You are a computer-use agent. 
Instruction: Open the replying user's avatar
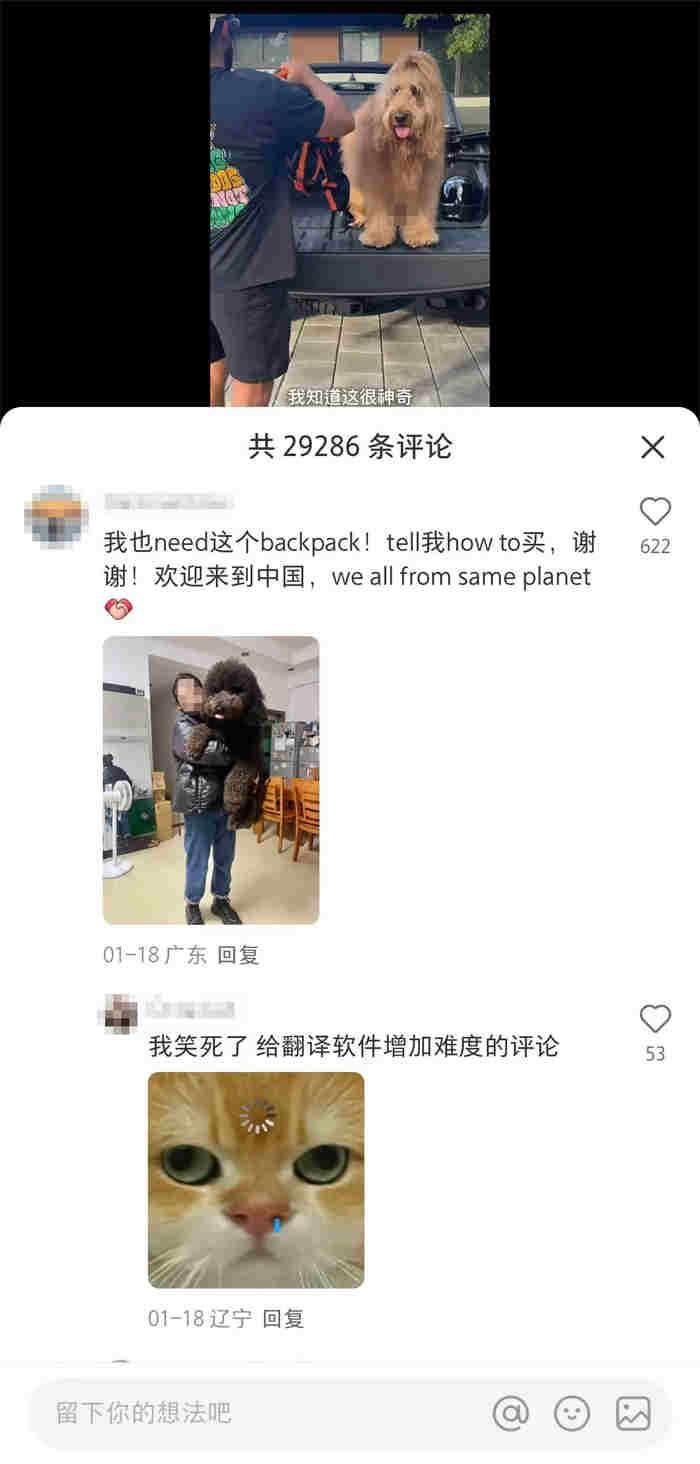tap(120, 1013)
